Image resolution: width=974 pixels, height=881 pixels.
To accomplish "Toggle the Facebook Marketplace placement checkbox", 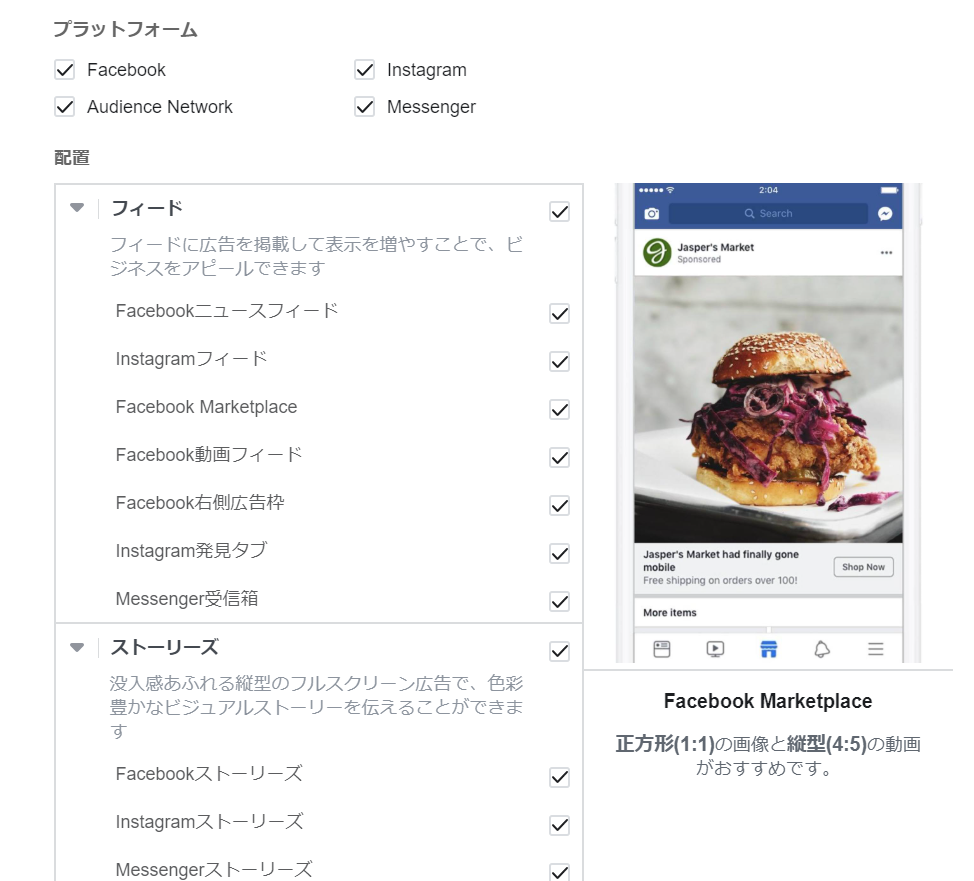I will click(560, 409).
